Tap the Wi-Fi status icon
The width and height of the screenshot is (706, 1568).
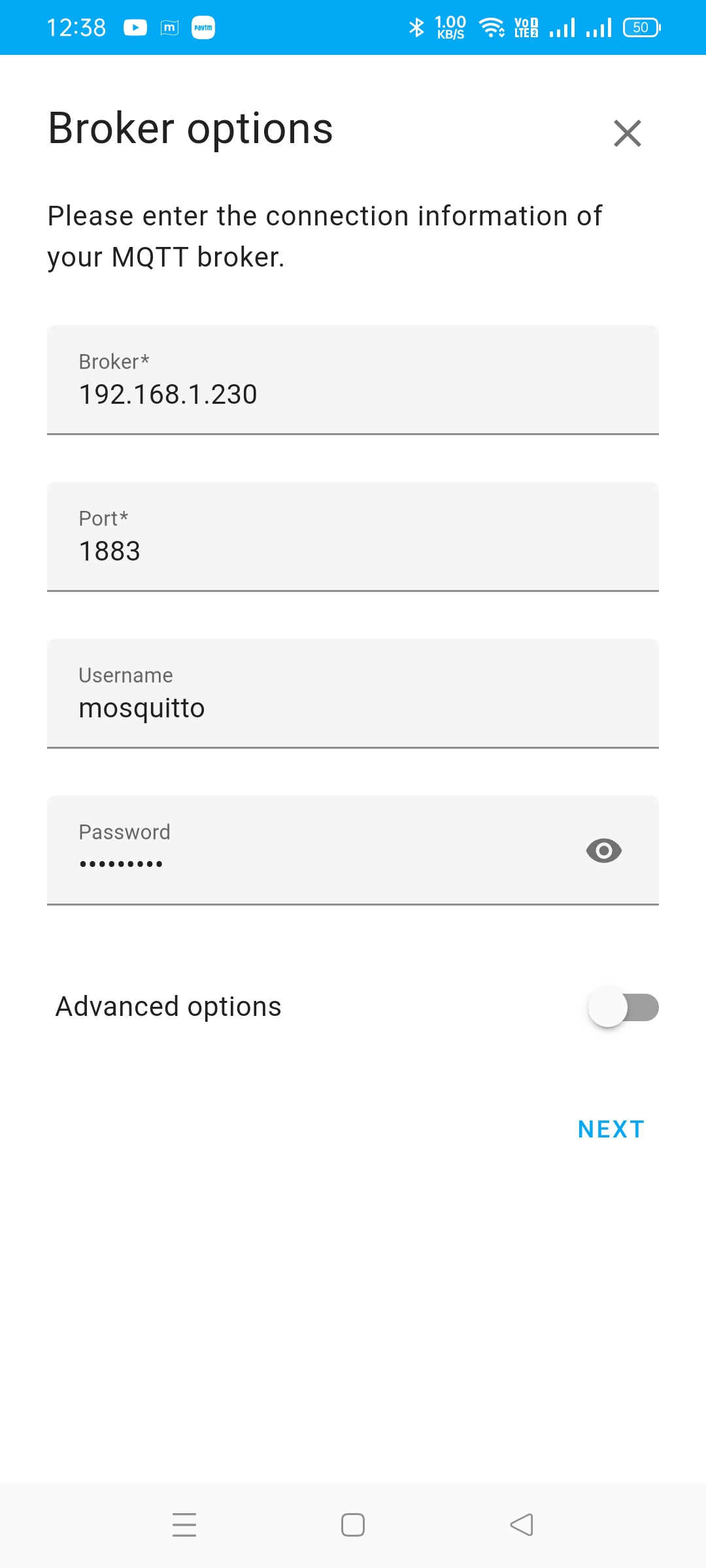491,27
